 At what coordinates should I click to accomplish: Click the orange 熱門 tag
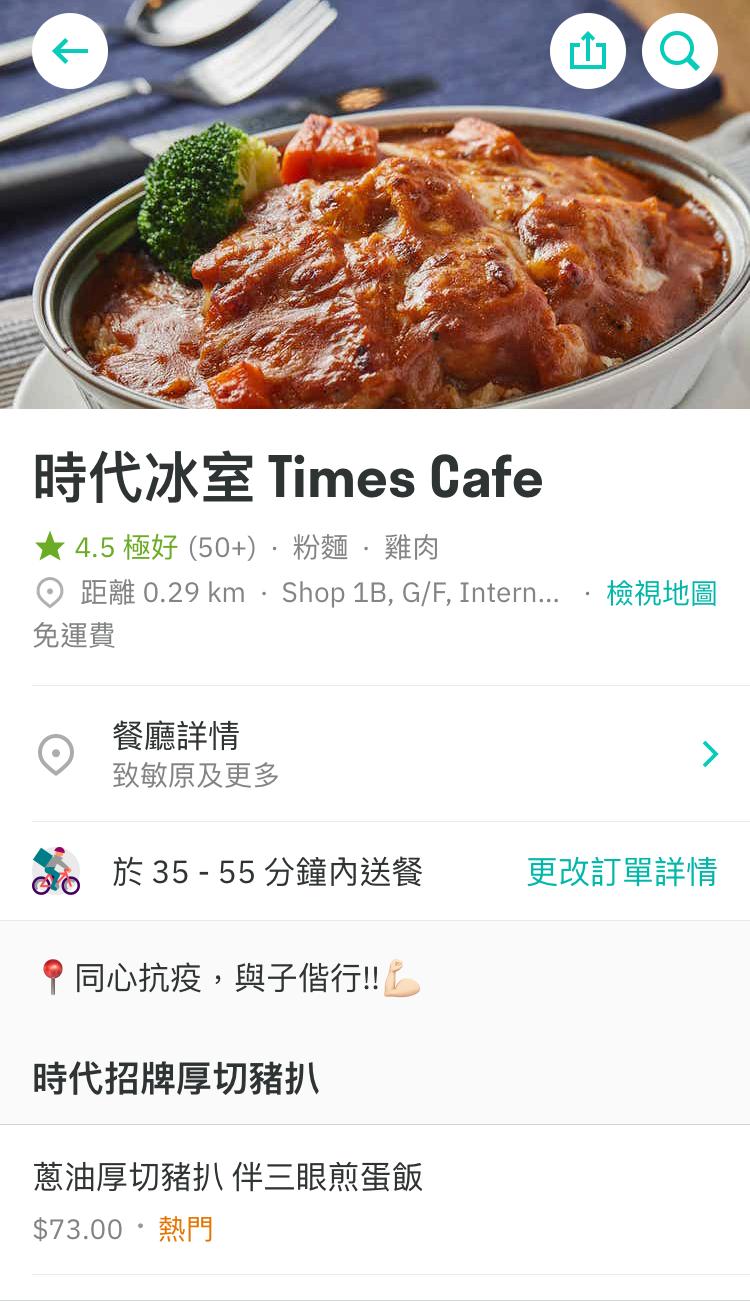click(x=186, y=1228)
